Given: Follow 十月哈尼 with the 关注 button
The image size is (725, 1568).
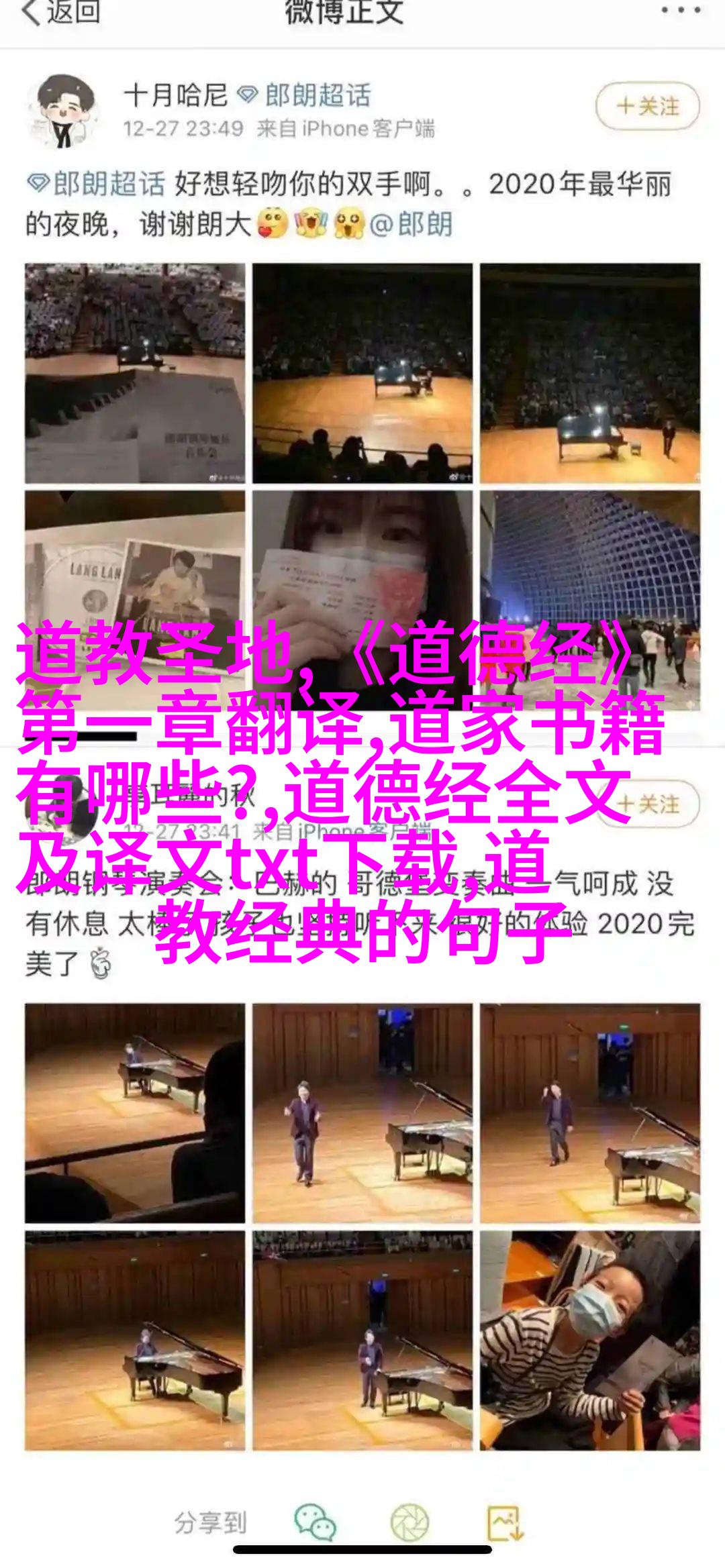Looking at the screenshot, I should click(648, 106).
